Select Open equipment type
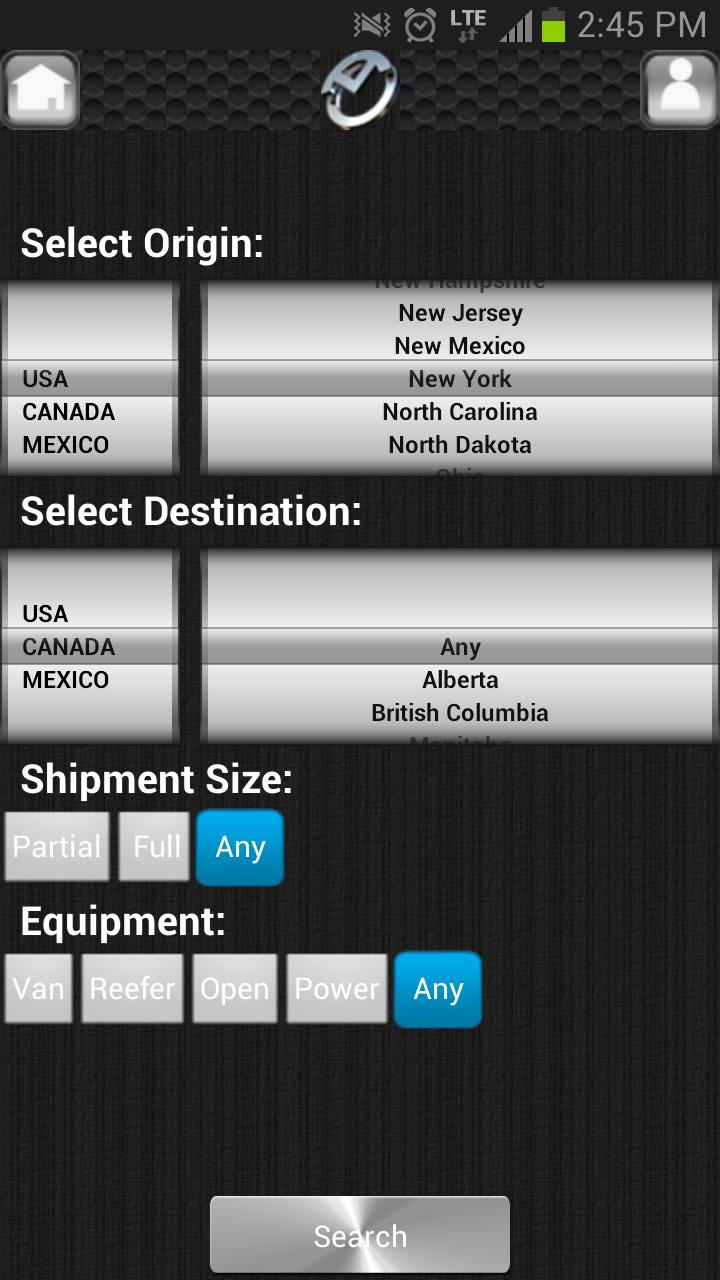The image size is (720, 1280). 235,989
